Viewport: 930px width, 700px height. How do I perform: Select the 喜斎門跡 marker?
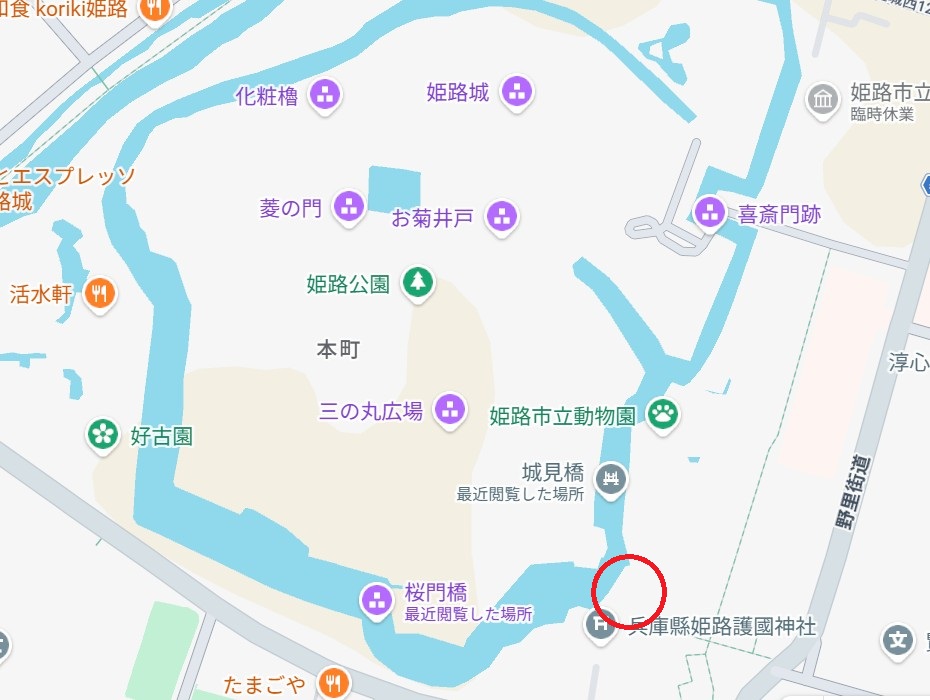(x=709, y=211)
